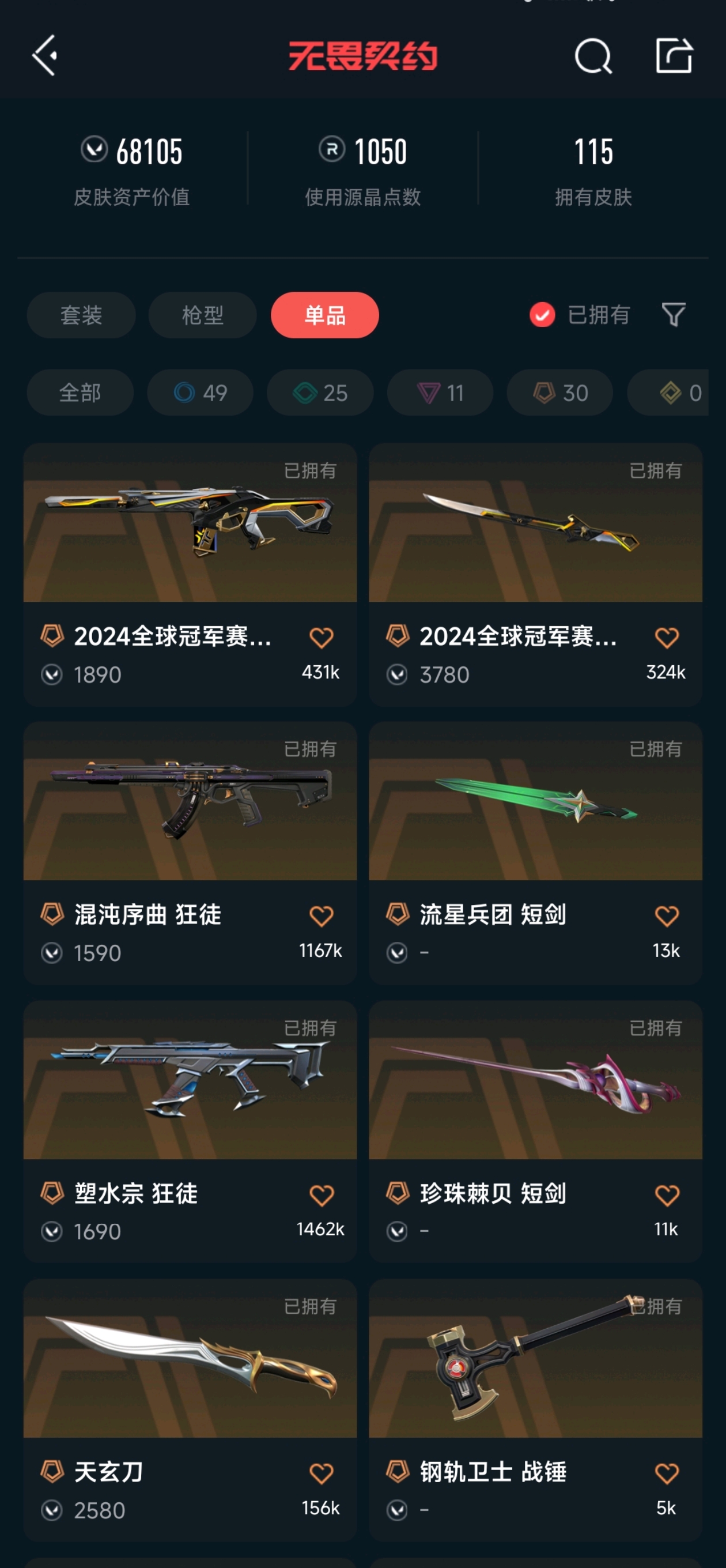Filter by the blue tier chip 49
Image resolution: width=726 pixels, height=1568 pixels.
pos(200,393)
